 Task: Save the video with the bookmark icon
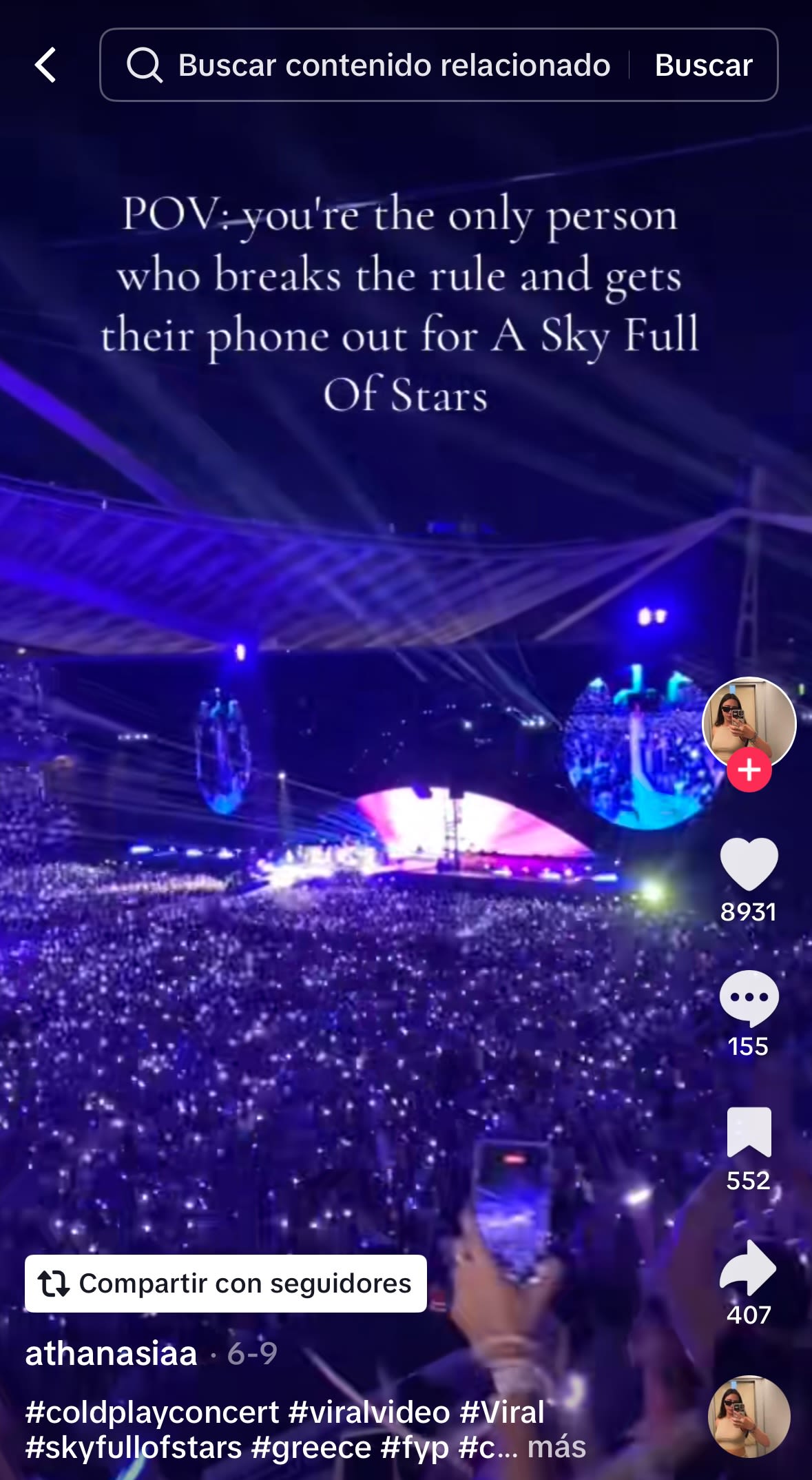click(749, 1132)
